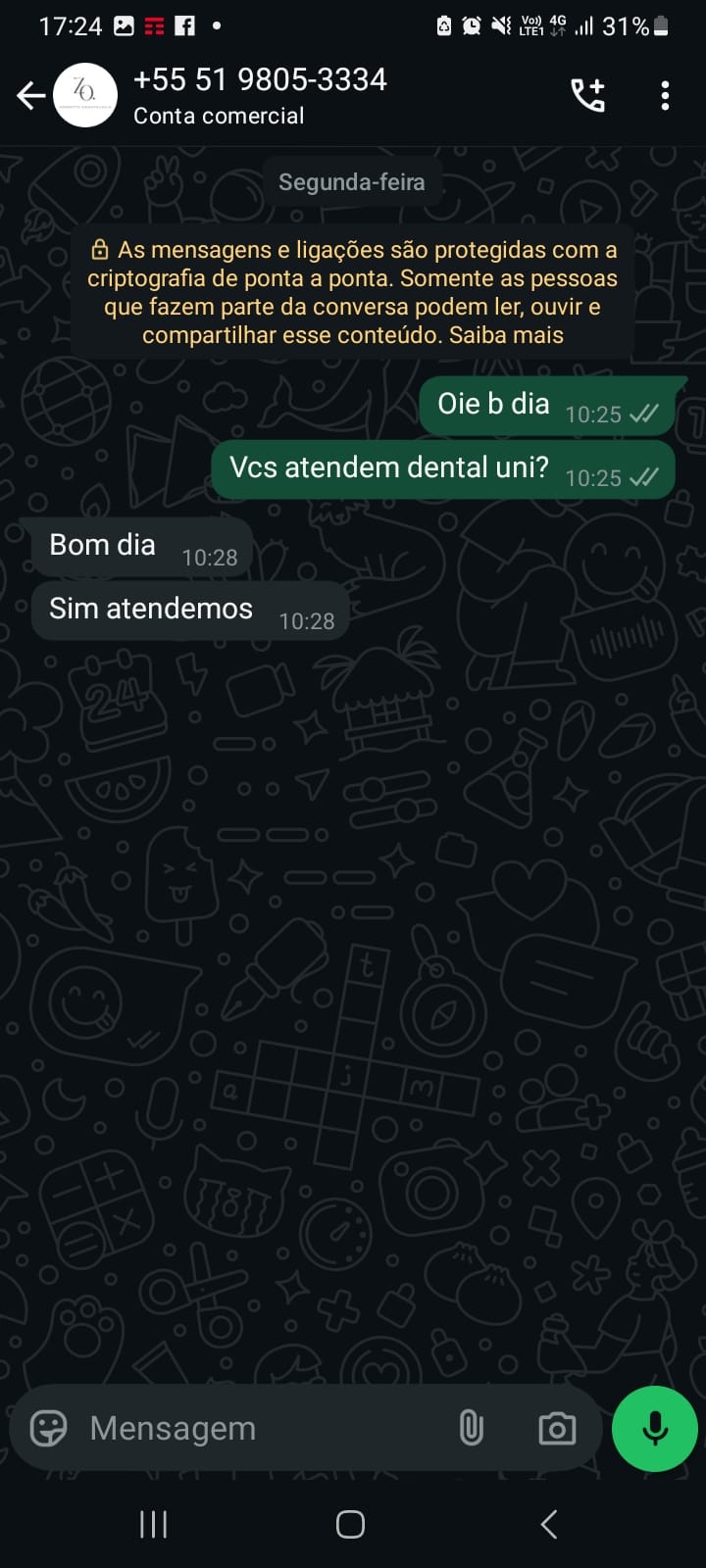Viewport: 706px width, 1568px height.
Task: Tap the green microphone voice button
Action: 655,1428
